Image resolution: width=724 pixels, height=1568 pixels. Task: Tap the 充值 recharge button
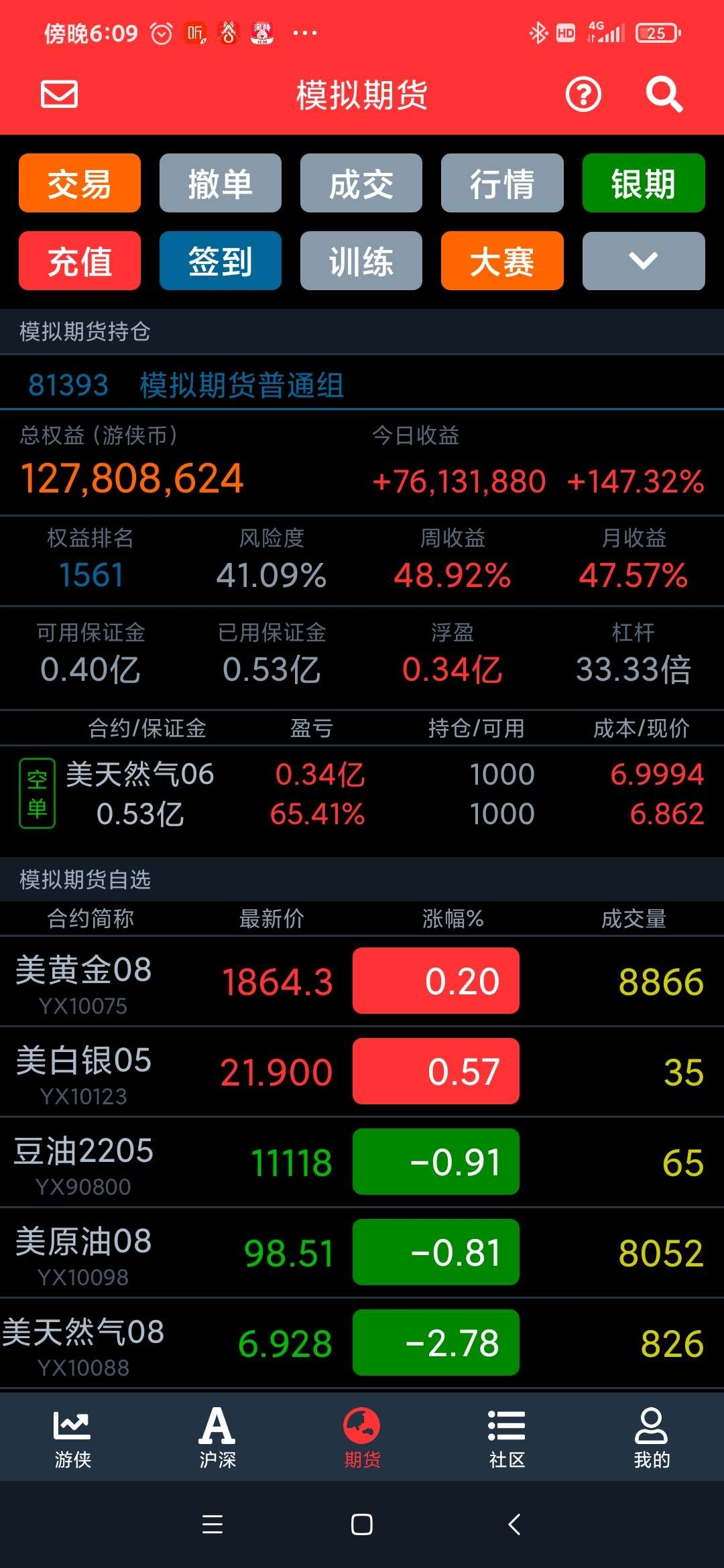pyautogui.click(x=80, y=261)
